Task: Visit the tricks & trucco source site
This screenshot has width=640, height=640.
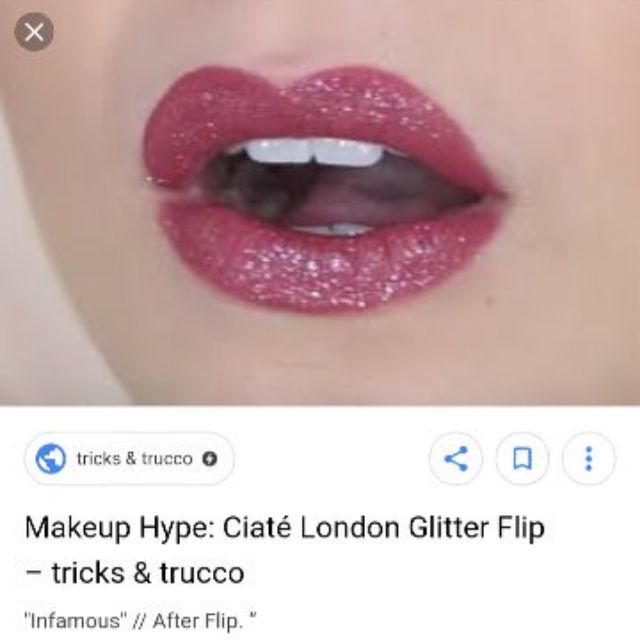Action: (x=128, y=459)
